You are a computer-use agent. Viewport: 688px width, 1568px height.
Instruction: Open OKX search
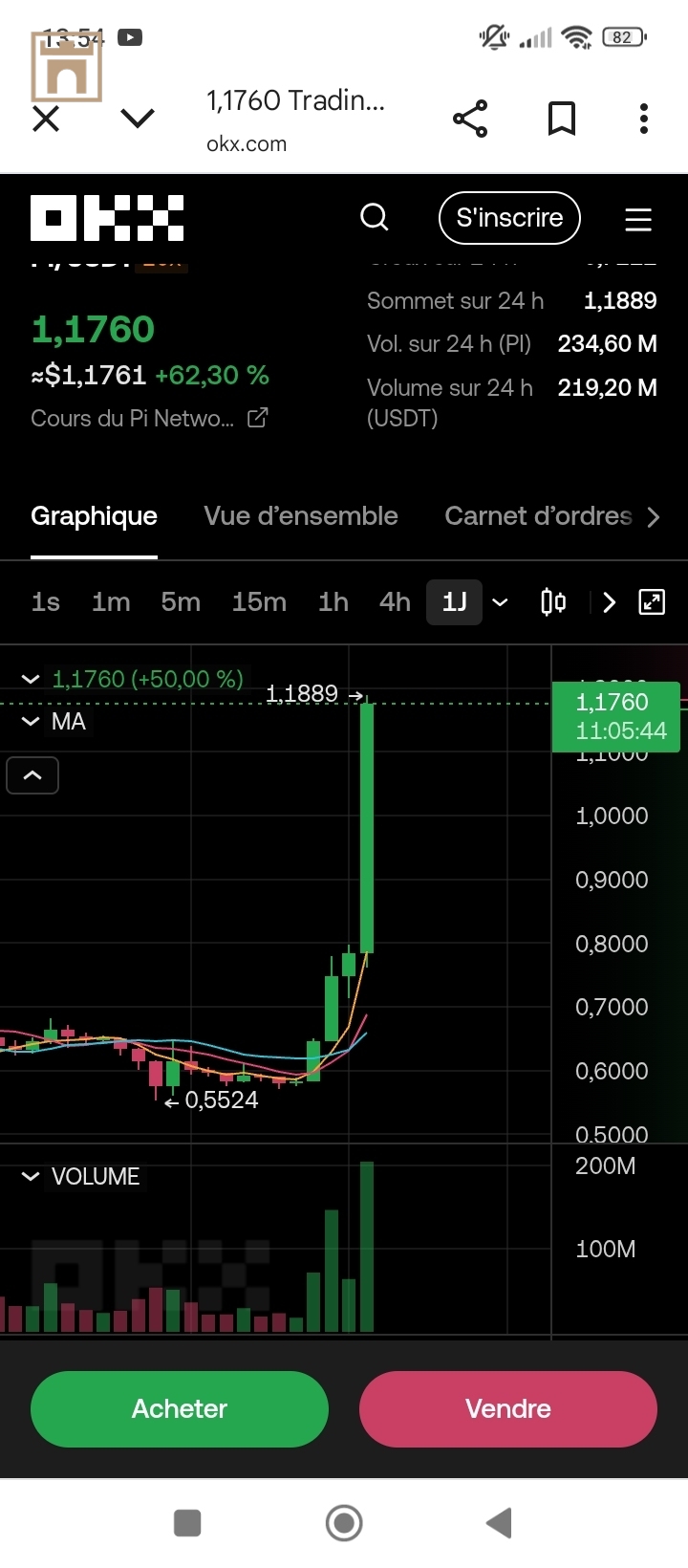375,218
